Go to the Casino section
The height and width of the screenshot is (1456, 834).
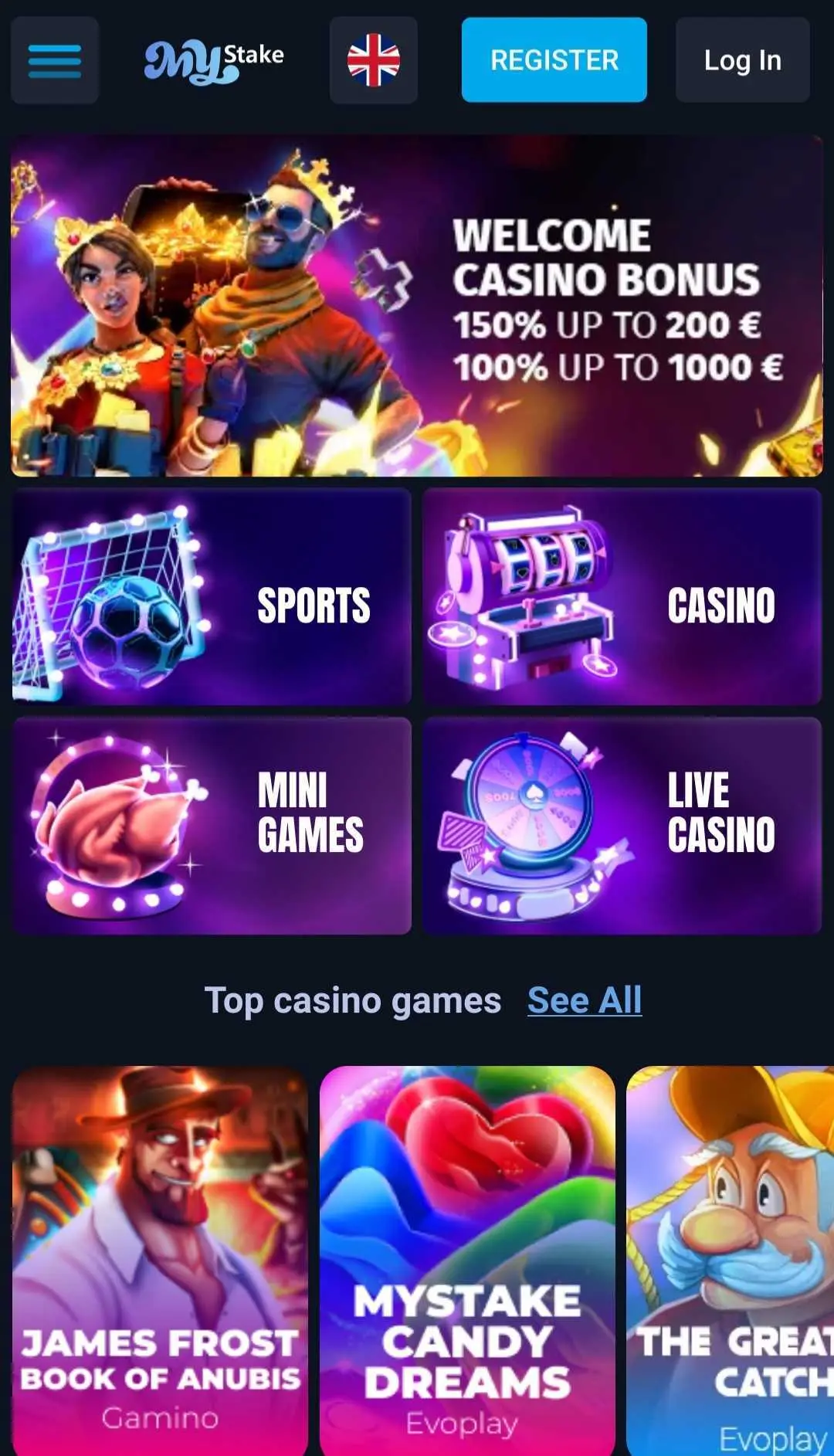point(622,596)
